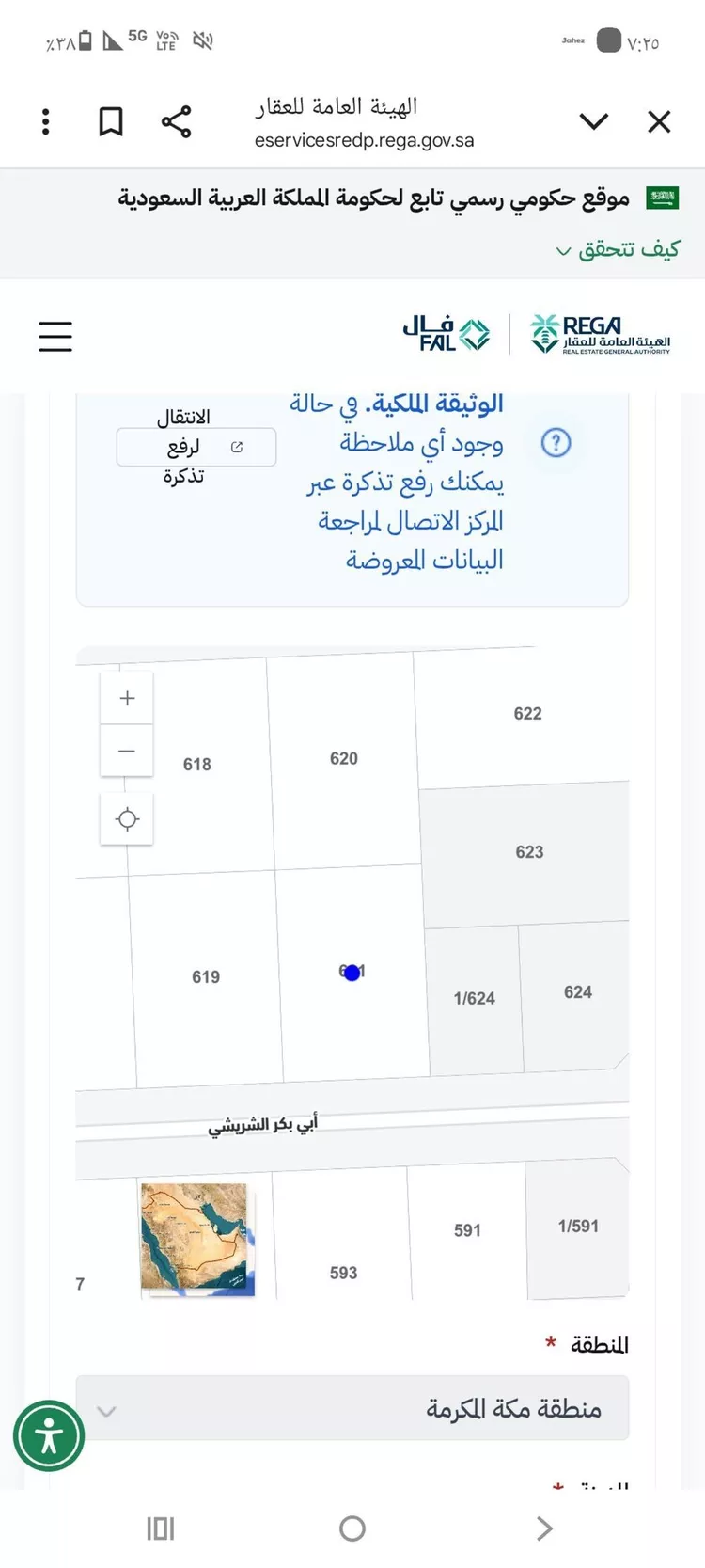The height and width of the screenshot is (1568, 705).
Task: Open the help tooltip question mark icon
Action: (556, 443)
